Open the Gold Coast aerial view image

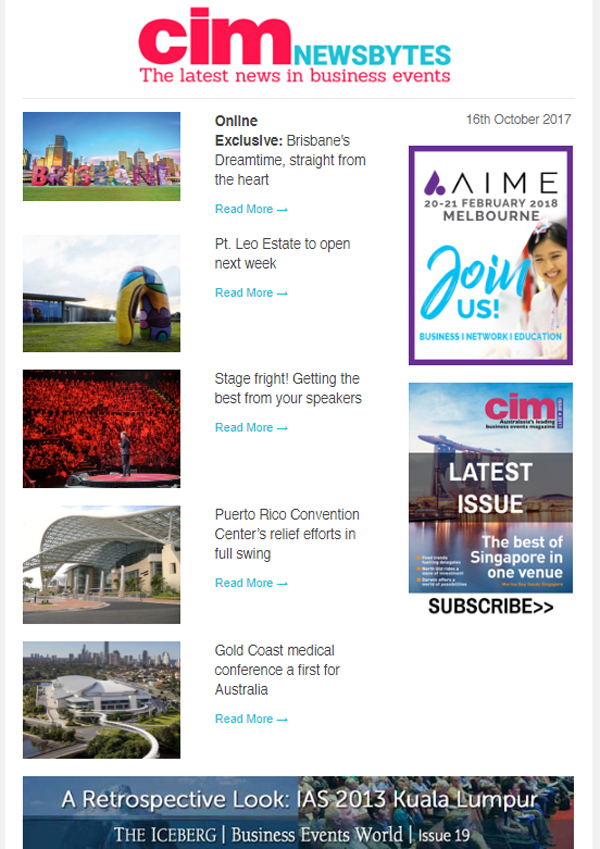tap(101, 699)
